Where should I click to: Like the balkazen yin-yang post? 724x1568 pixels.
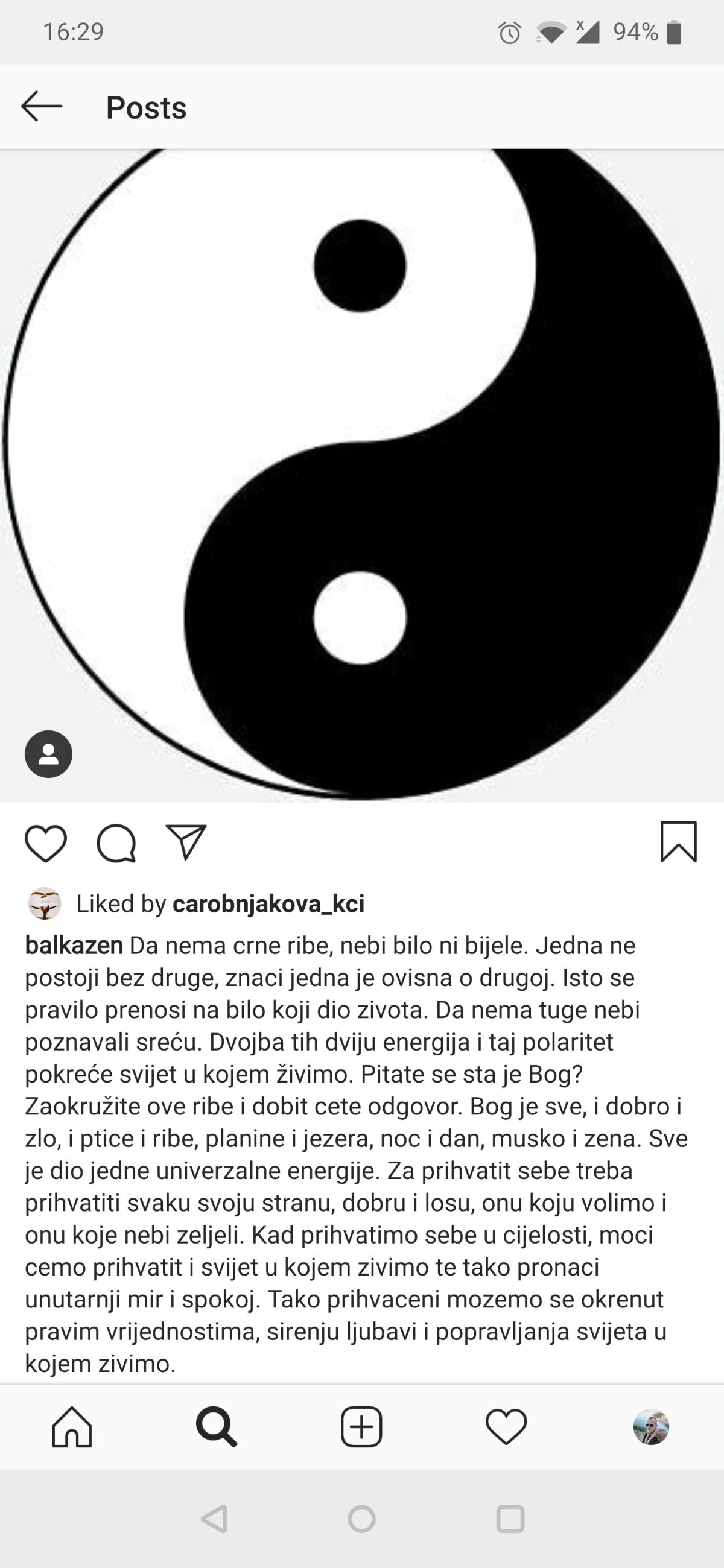coord(46,843)
